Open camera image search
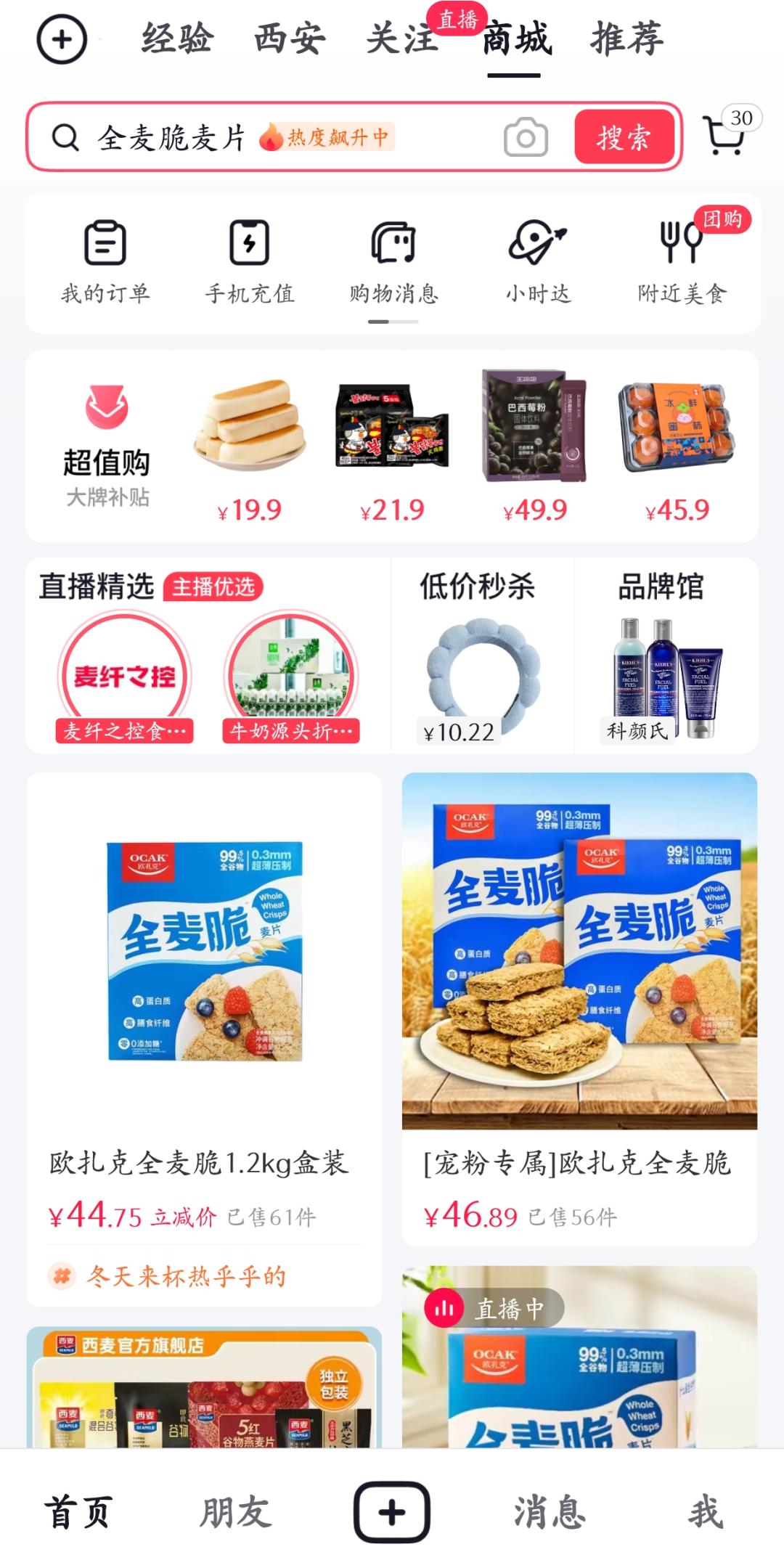 (526, 137)
